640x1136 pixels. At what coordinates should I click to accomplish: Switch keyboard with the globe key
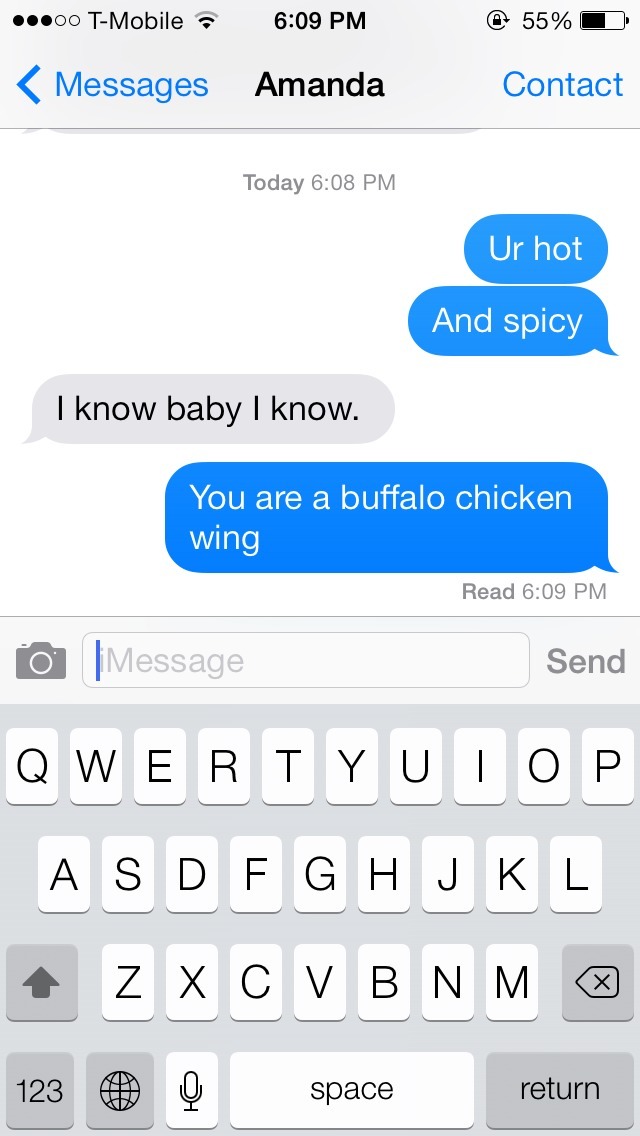point(120,1089)
